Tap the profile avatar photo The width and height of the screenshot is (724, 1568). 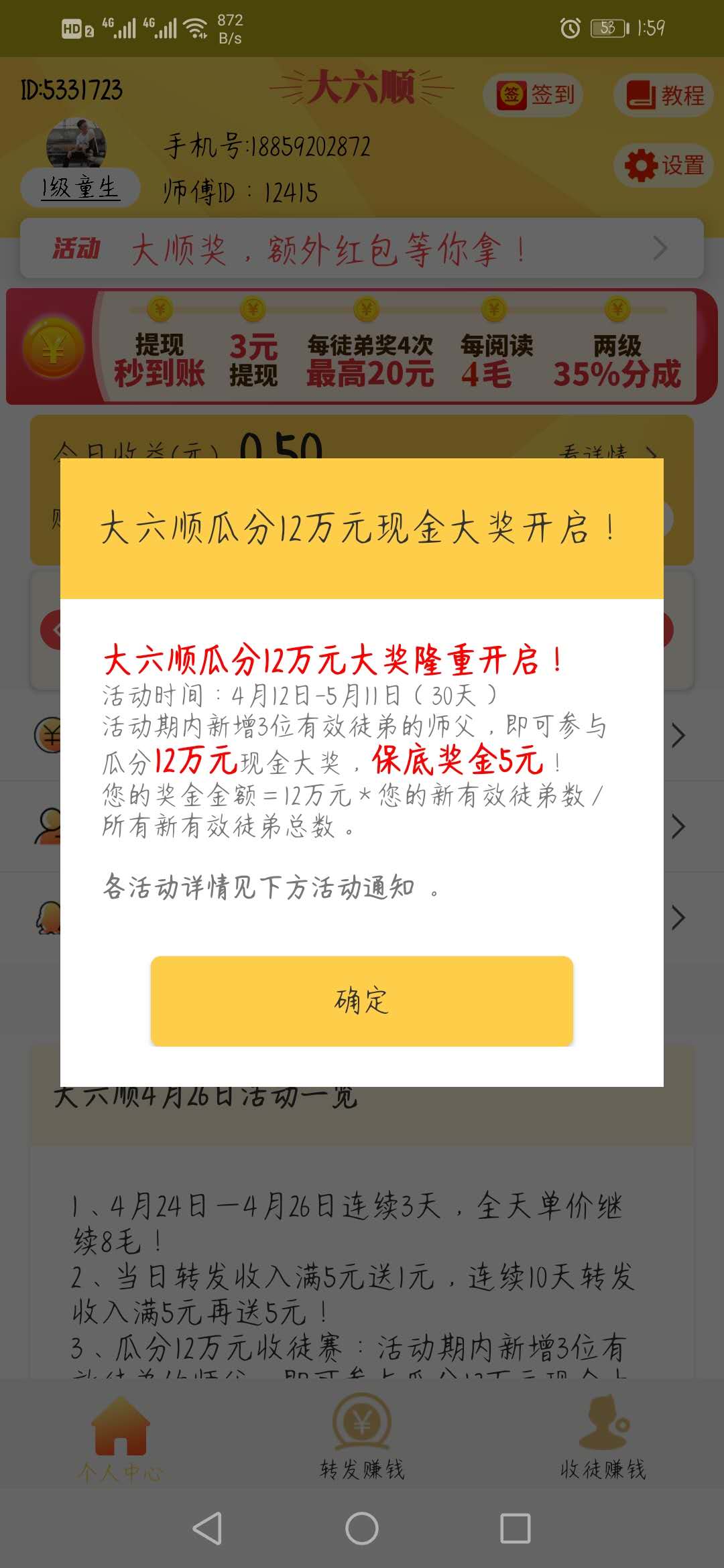tap(76, 143)
